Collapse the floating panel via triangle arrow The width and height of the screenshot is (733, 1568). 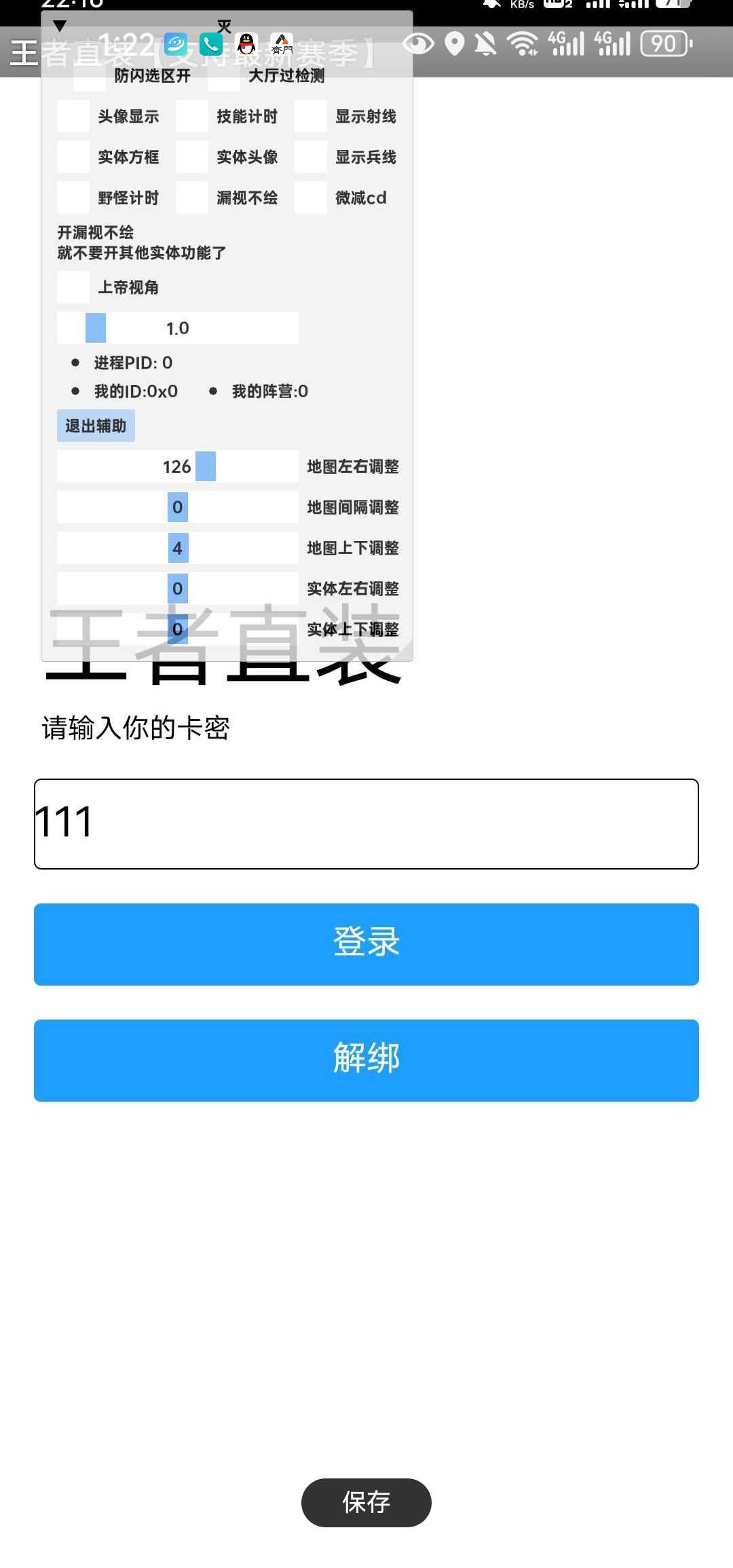coord(60,26)
